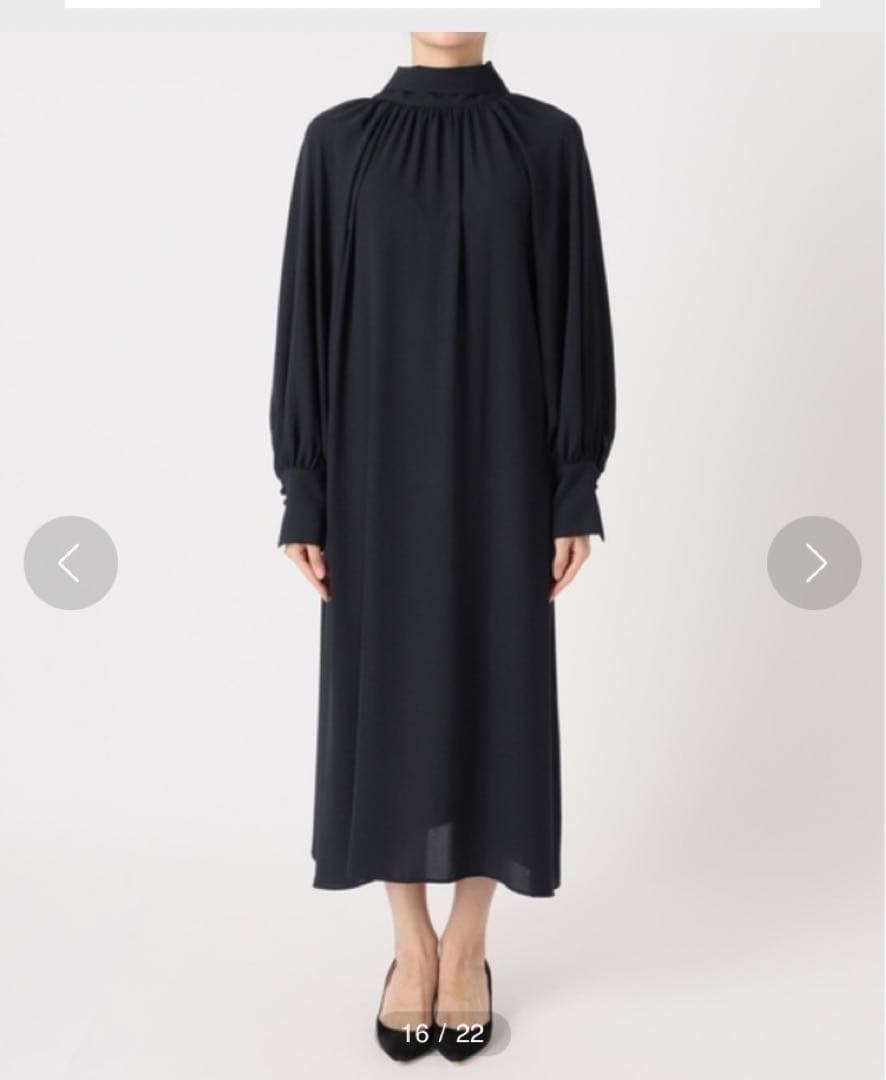Go to the next product photo
Screen dimensions: 886x1080
[814, 563]
